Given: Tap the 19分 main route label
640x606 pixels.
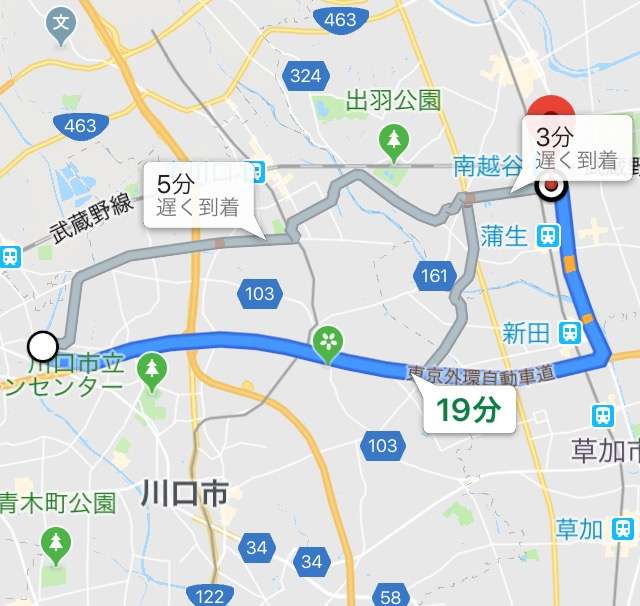Looking at the screenshot, I should 468,408.
